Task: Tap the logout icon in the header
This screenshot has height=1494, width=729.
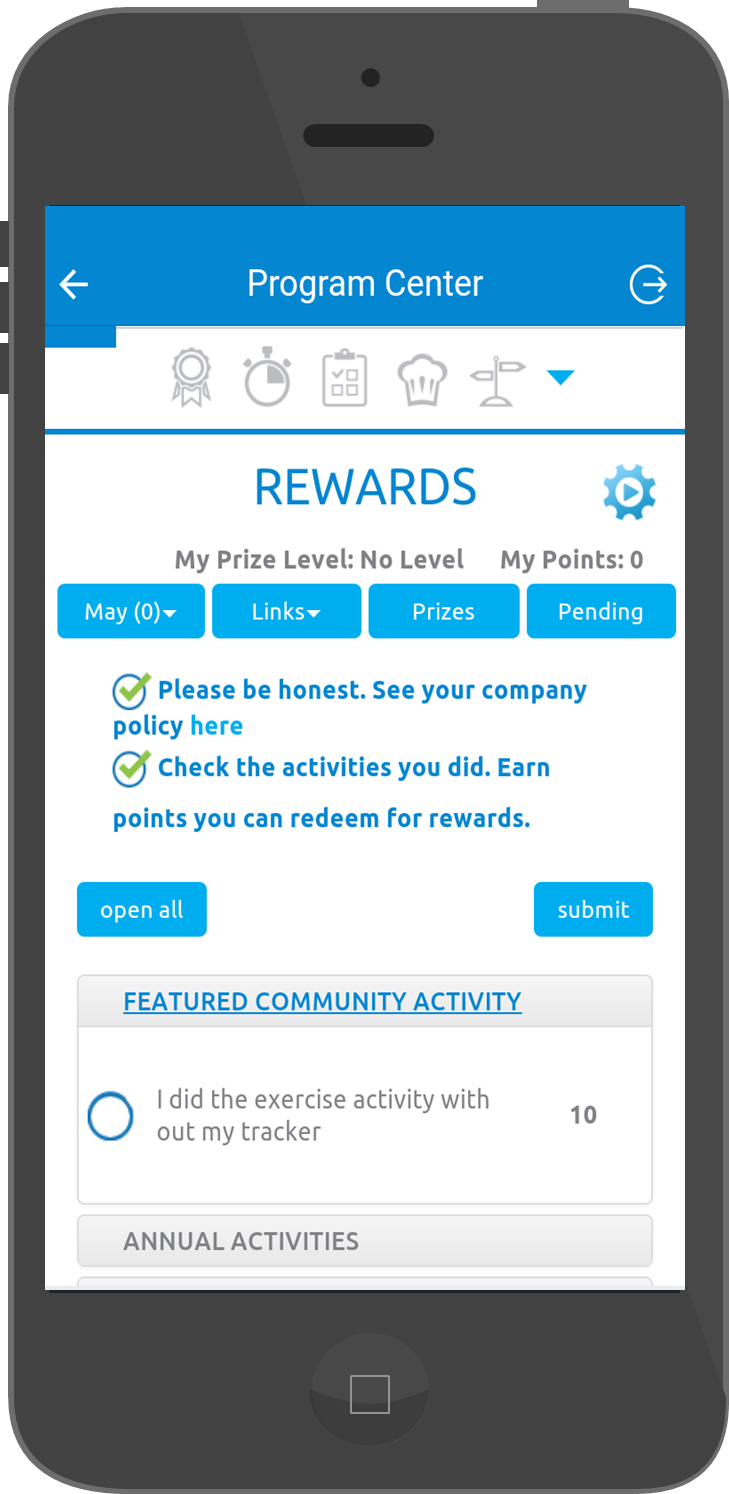Action: click(648, 285)
